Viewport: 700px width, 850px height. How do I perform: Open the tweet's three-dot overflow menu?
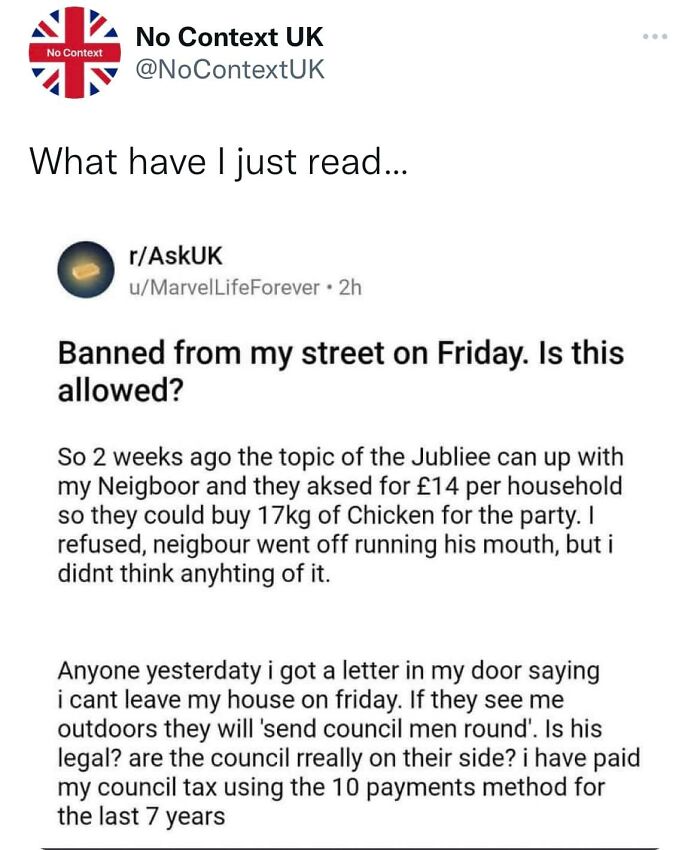point(655,38)
